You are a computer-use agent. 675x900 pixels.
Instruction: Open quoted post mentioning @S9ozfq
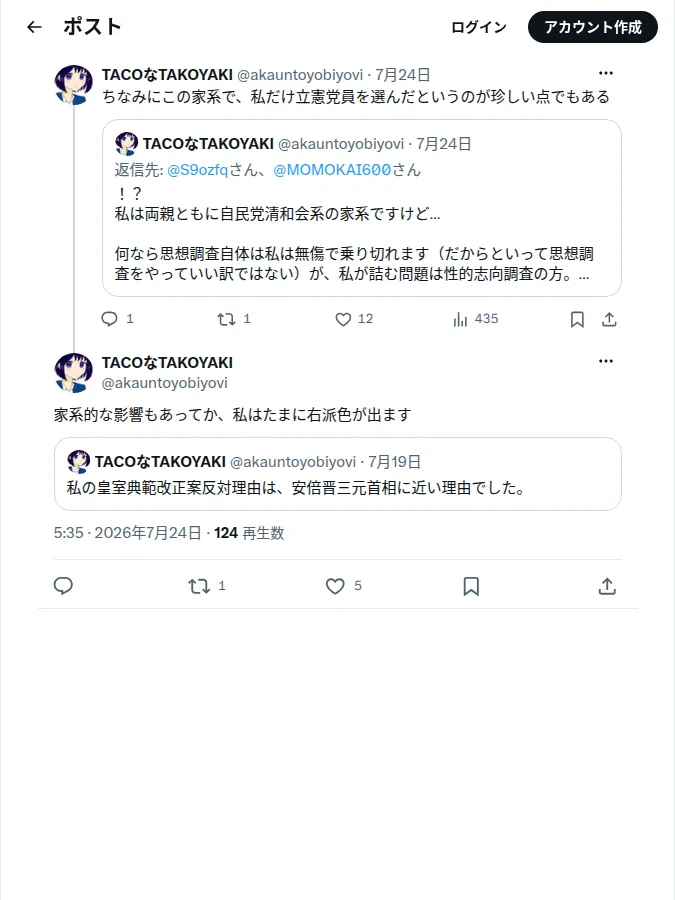(x=362, y=208)
